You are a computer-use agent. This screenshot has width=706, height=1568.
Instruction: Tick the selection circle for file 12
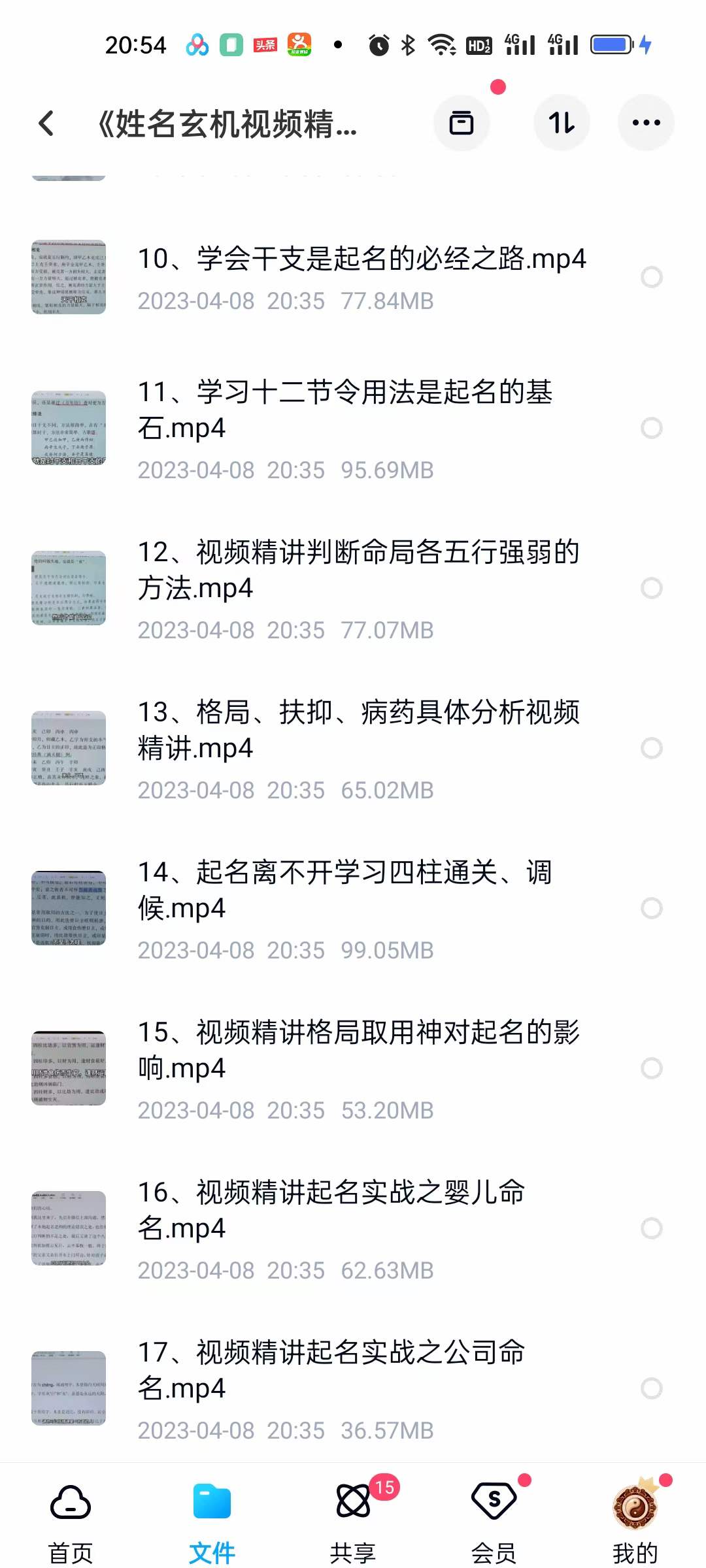(x=651, y=588)
